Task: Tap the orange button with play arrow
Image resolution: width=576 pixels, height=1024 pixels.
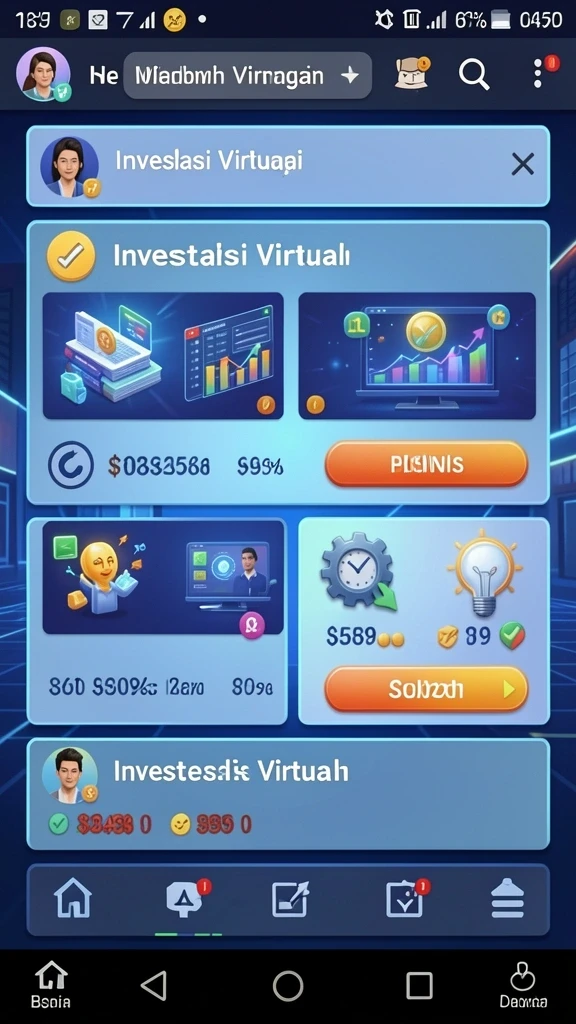Action: pyautogui.click(x=426, y=689)
